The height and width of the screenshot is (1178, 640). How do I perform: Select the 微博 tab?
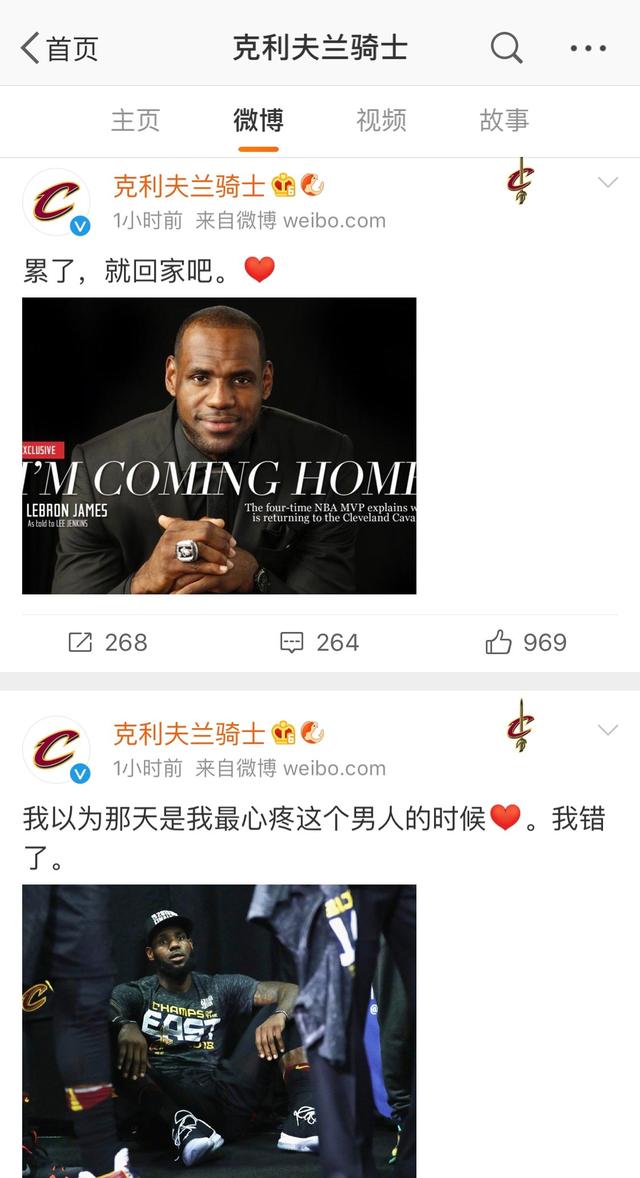pyautogui.click(x=258, y=121)
